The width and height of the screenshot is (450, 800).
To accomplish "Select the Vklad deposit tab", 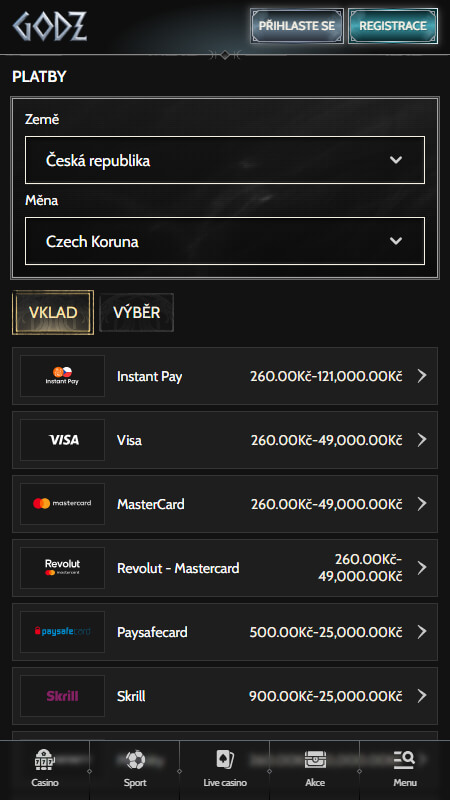I will (53, 312).
